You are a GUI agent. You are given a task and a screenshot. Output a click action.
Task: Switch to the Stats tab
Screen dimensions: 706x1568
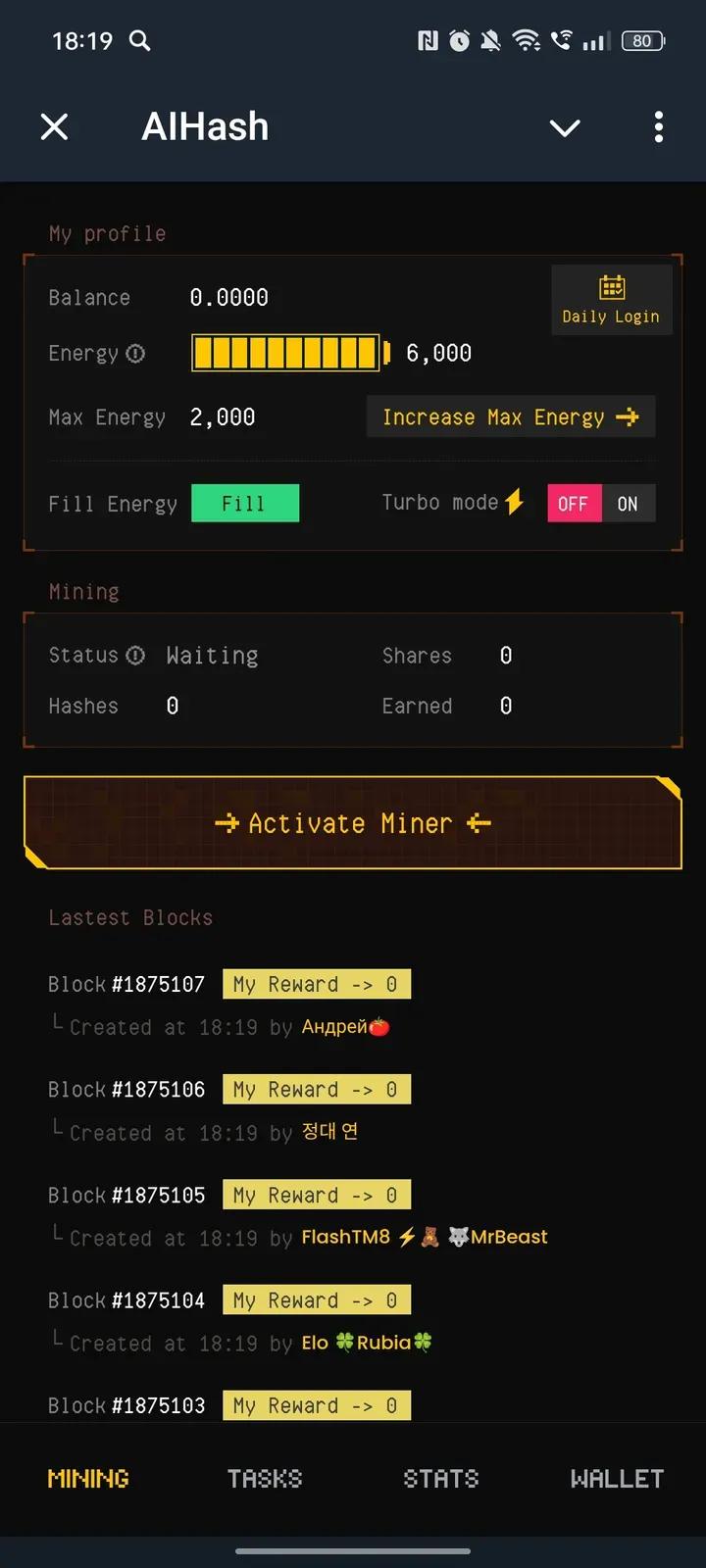click(441, 1479)
